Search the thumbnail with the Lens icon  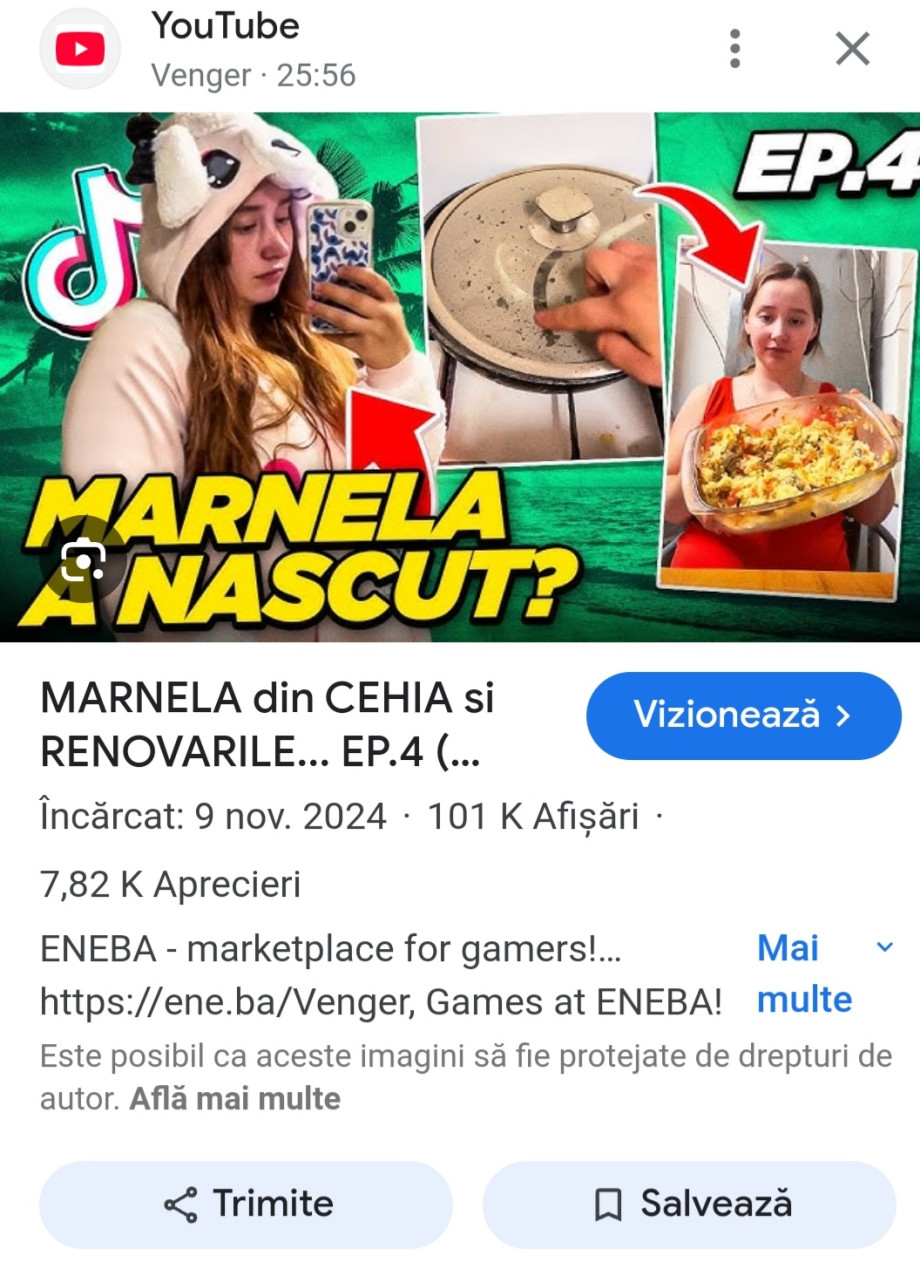[83, 560]
